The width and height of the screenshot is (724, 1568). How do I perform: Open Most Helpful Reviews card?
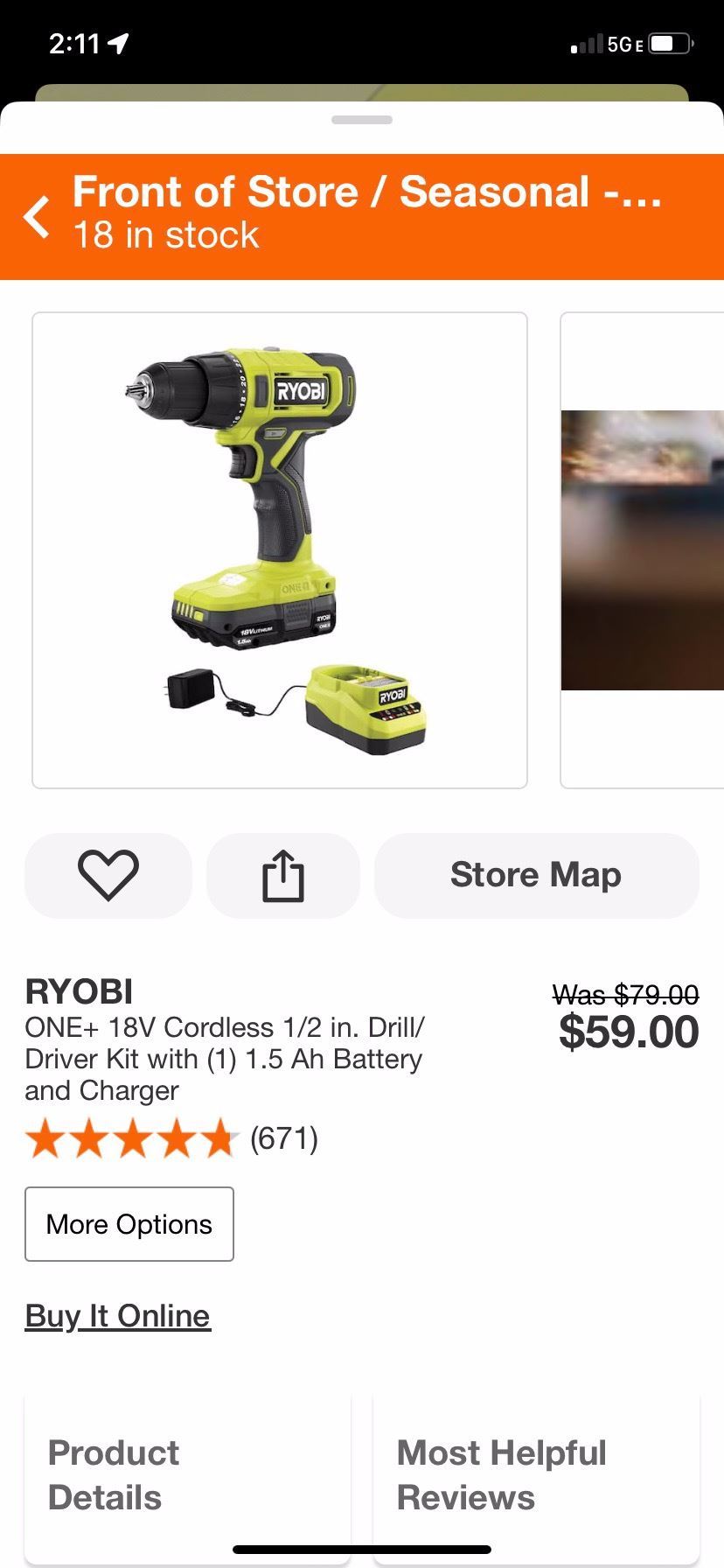click(x=535, y=1475)
